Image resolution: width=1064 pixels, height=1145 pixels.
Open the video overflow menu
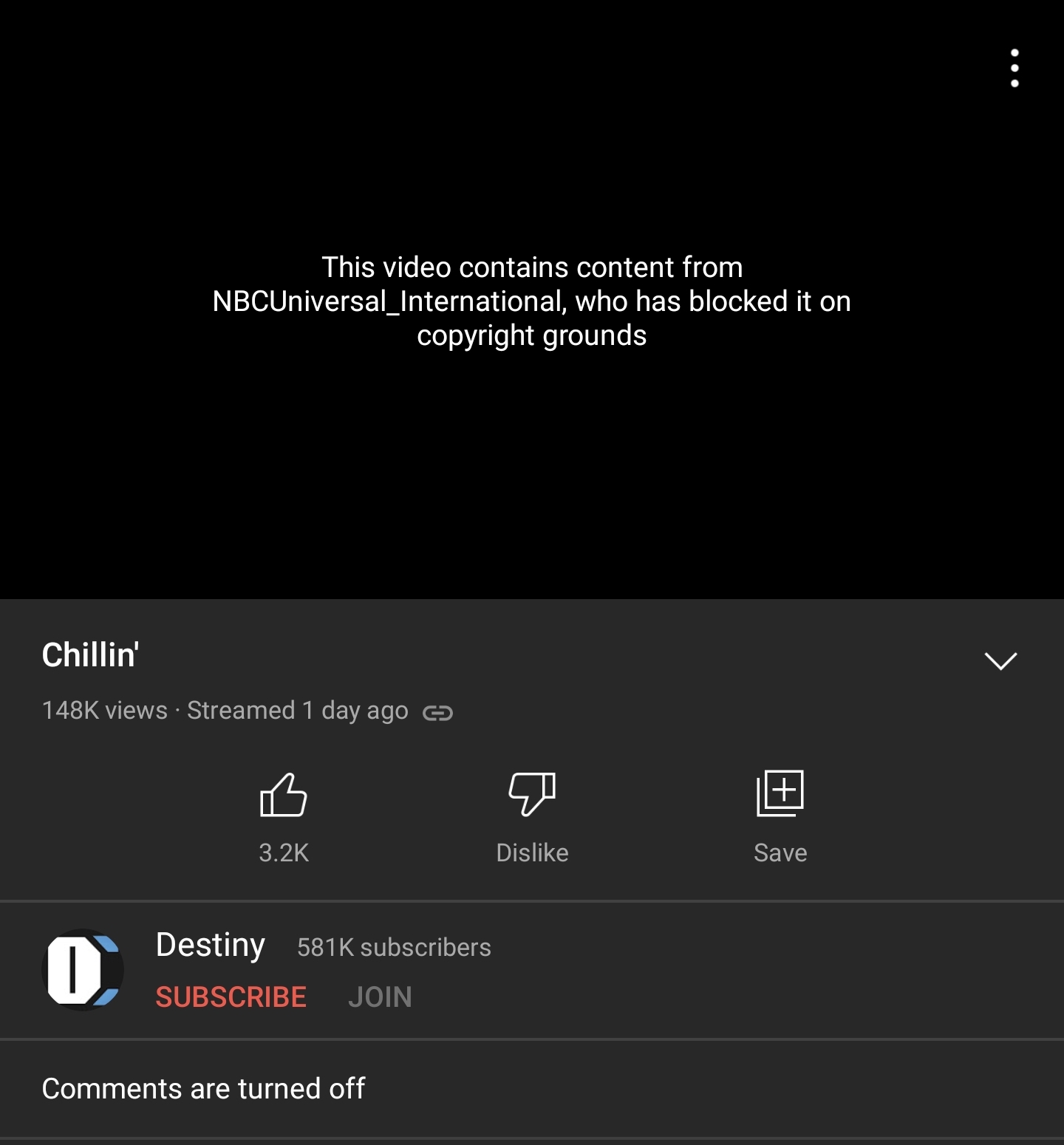tap(1014, 68)
